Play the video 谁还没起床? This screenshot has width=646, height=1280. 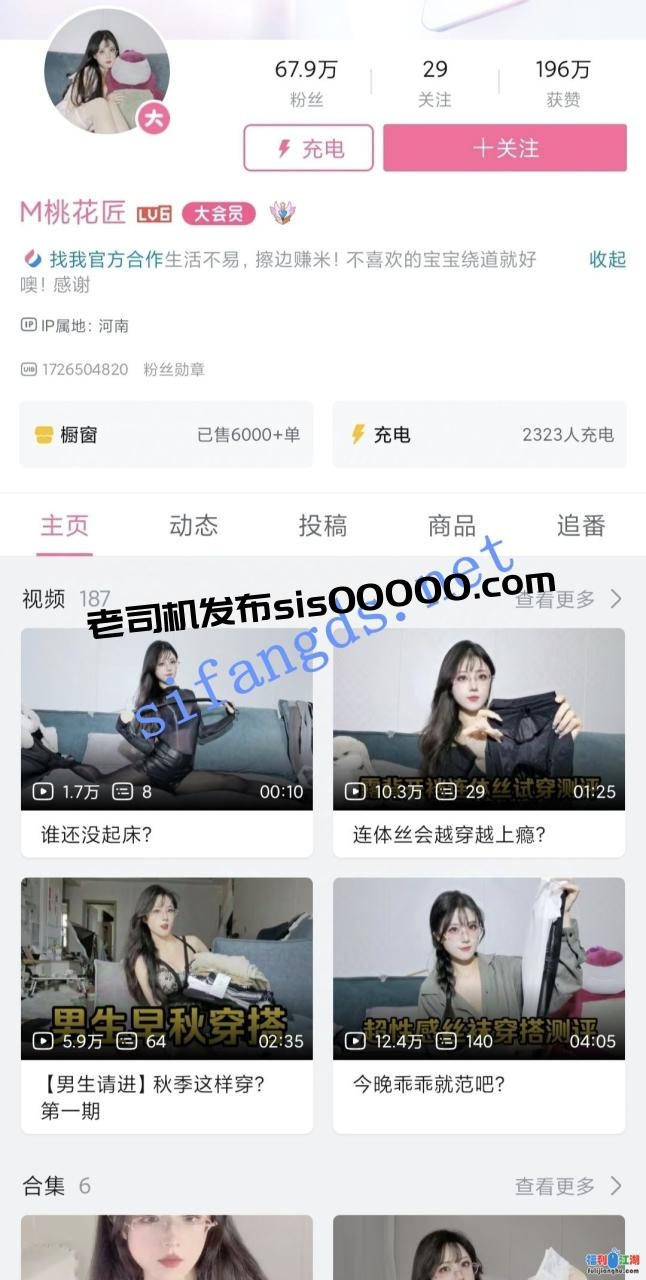(167, 720)
